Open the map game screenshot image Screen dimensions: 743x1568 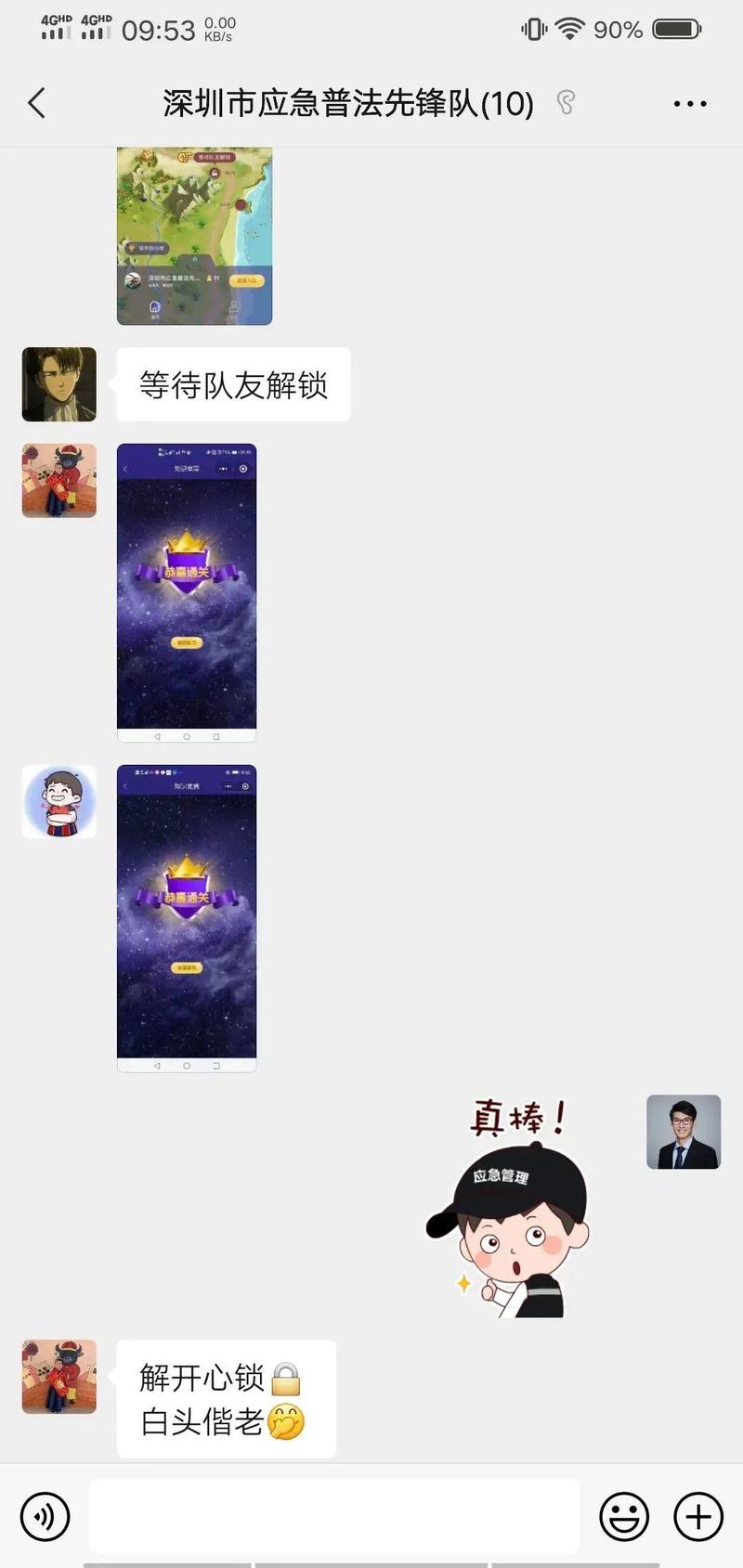[x=194, y=235]
